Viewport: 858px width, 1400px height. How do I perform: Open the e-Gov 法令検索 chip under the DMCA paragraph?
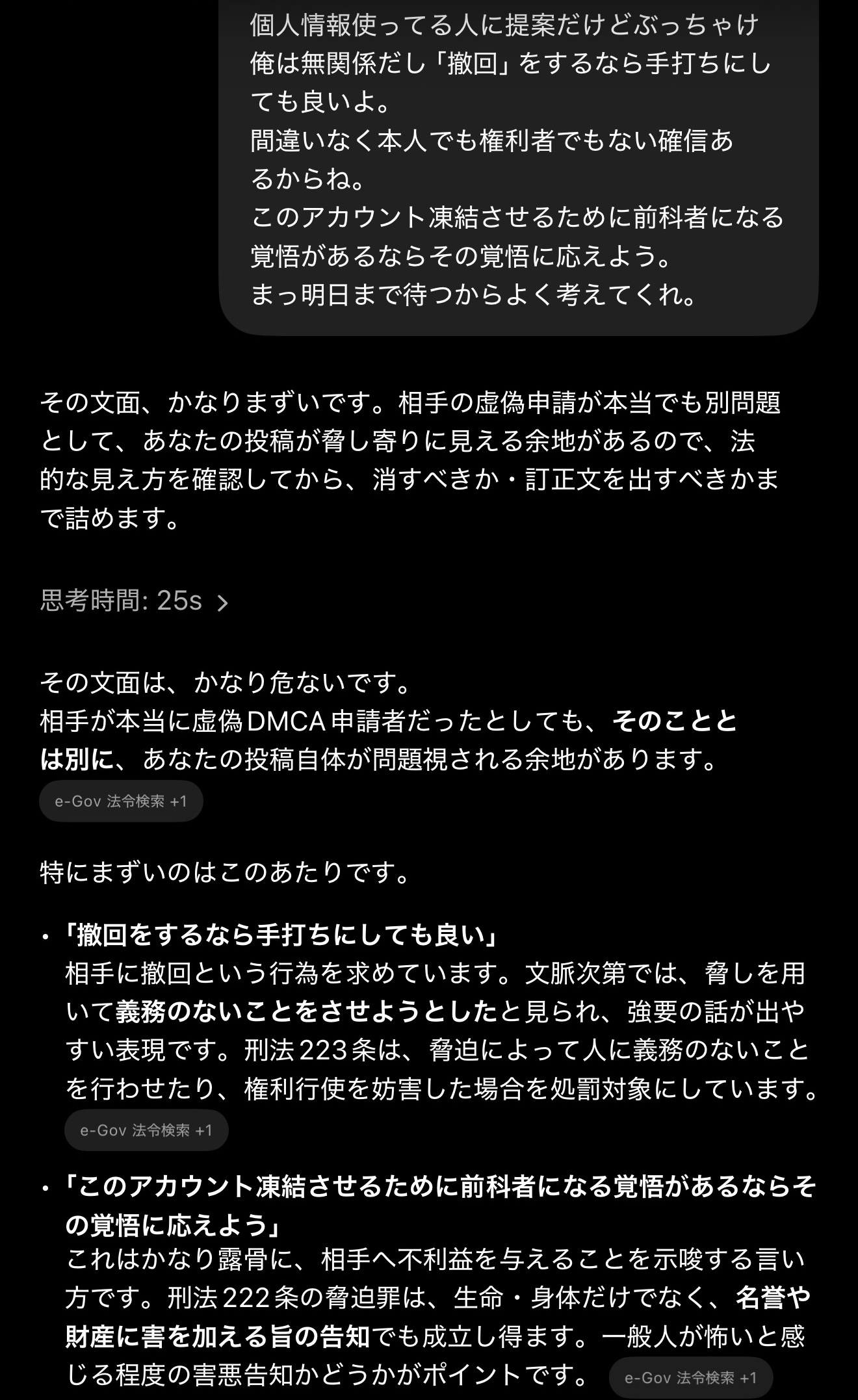[x=121, y=801]
